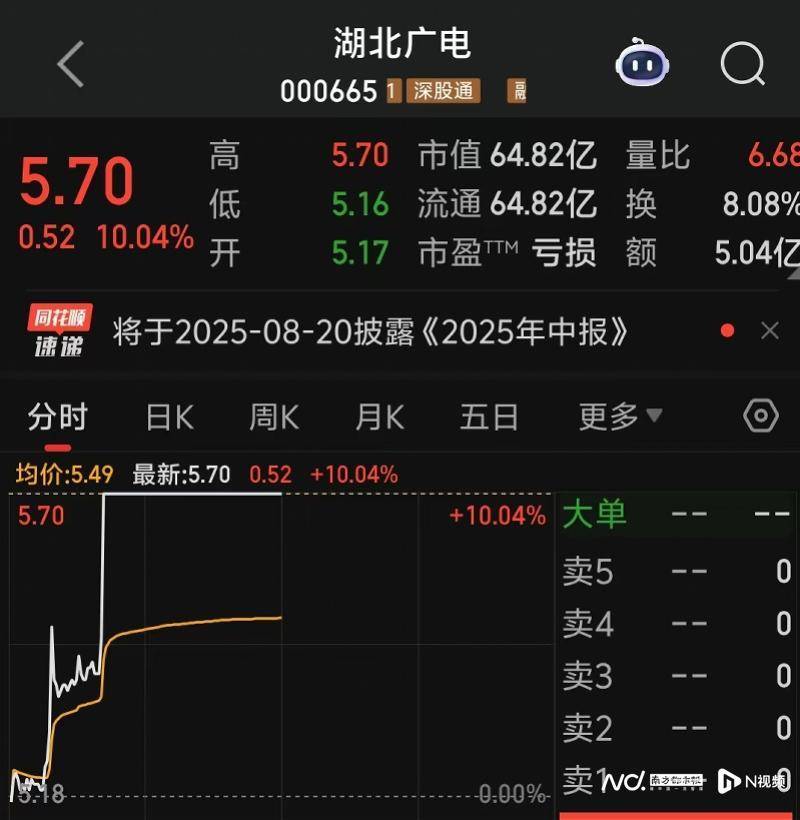Screen dimensions: 800x820
Task: Switch to the 周K chart tab
Action: 274,417
